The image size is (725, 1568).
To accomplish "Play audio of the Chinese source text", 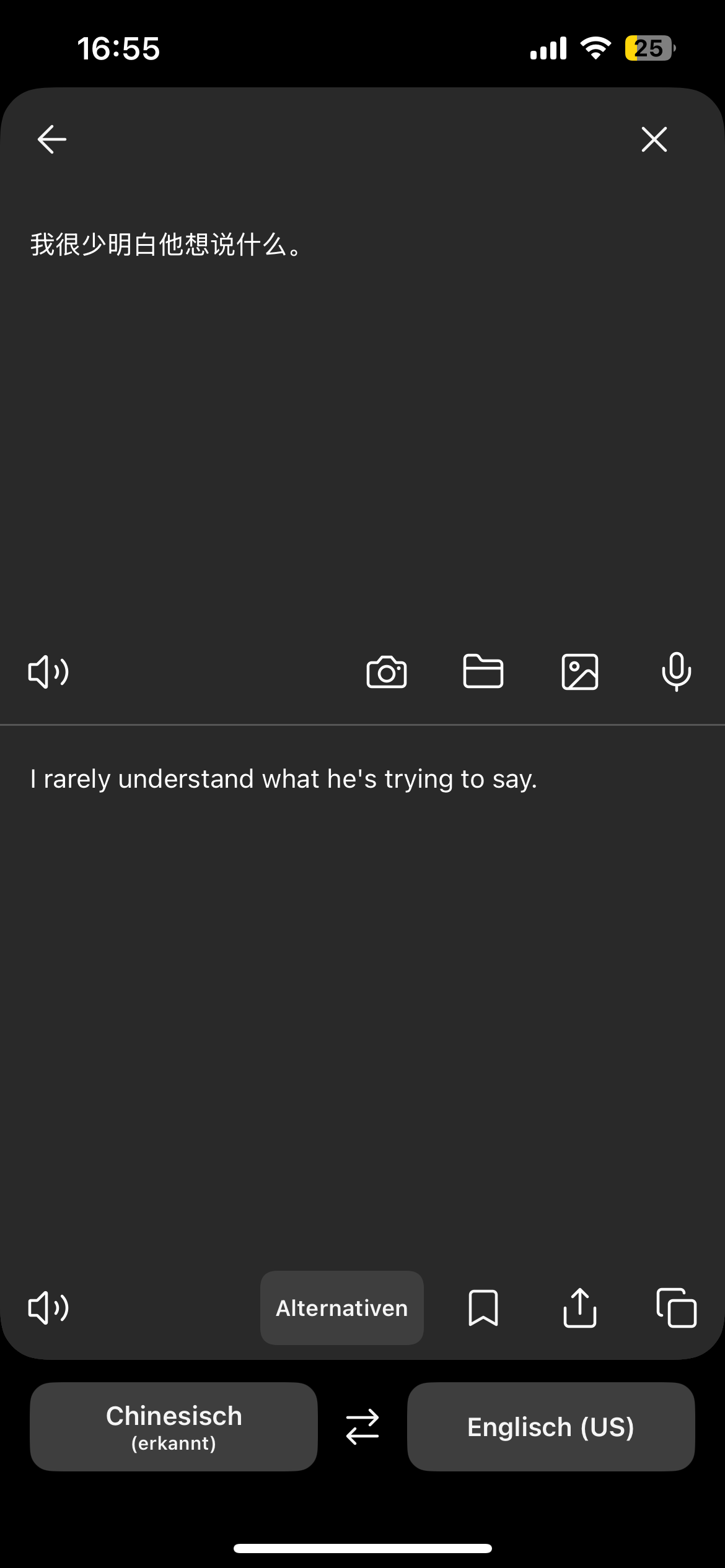I will click(x=48, y=672).
